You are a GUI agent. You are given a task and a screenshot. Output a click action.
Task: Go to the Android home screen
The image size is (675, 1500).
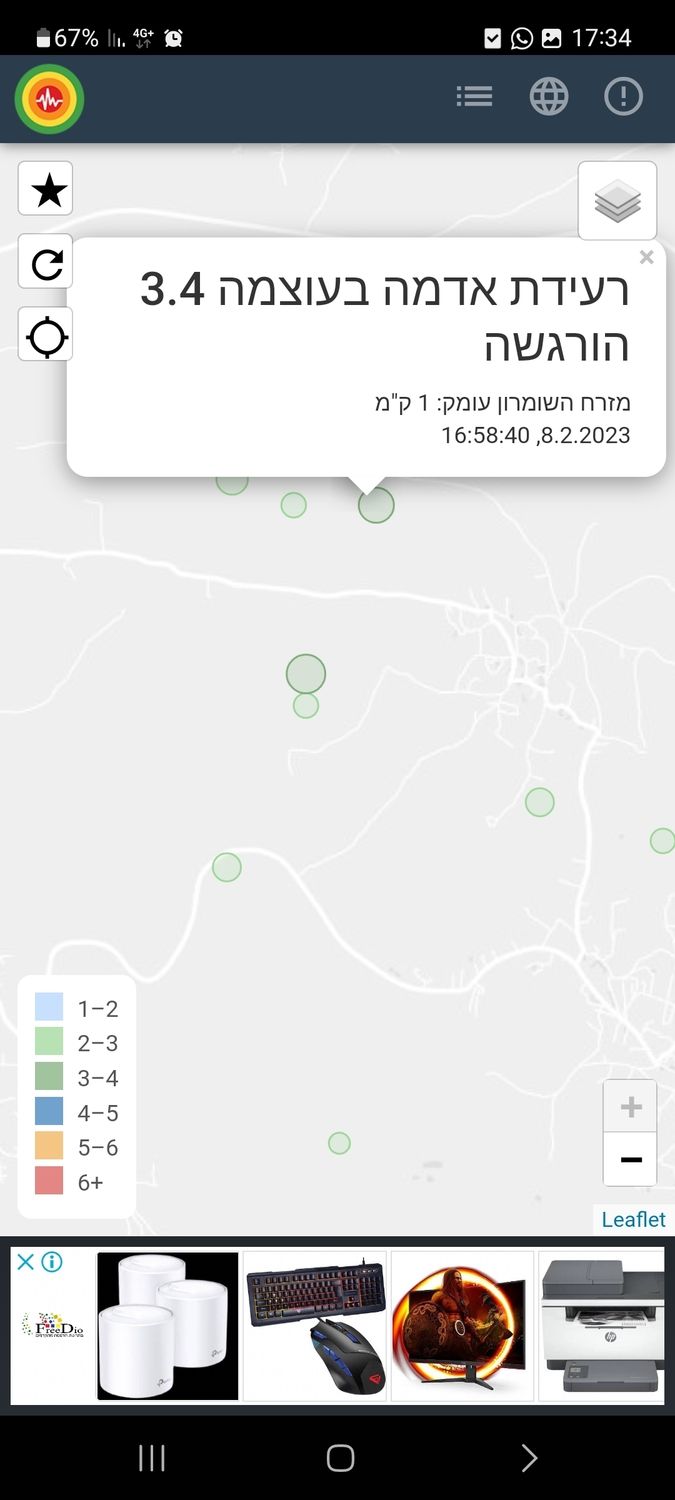(340, 1458)
